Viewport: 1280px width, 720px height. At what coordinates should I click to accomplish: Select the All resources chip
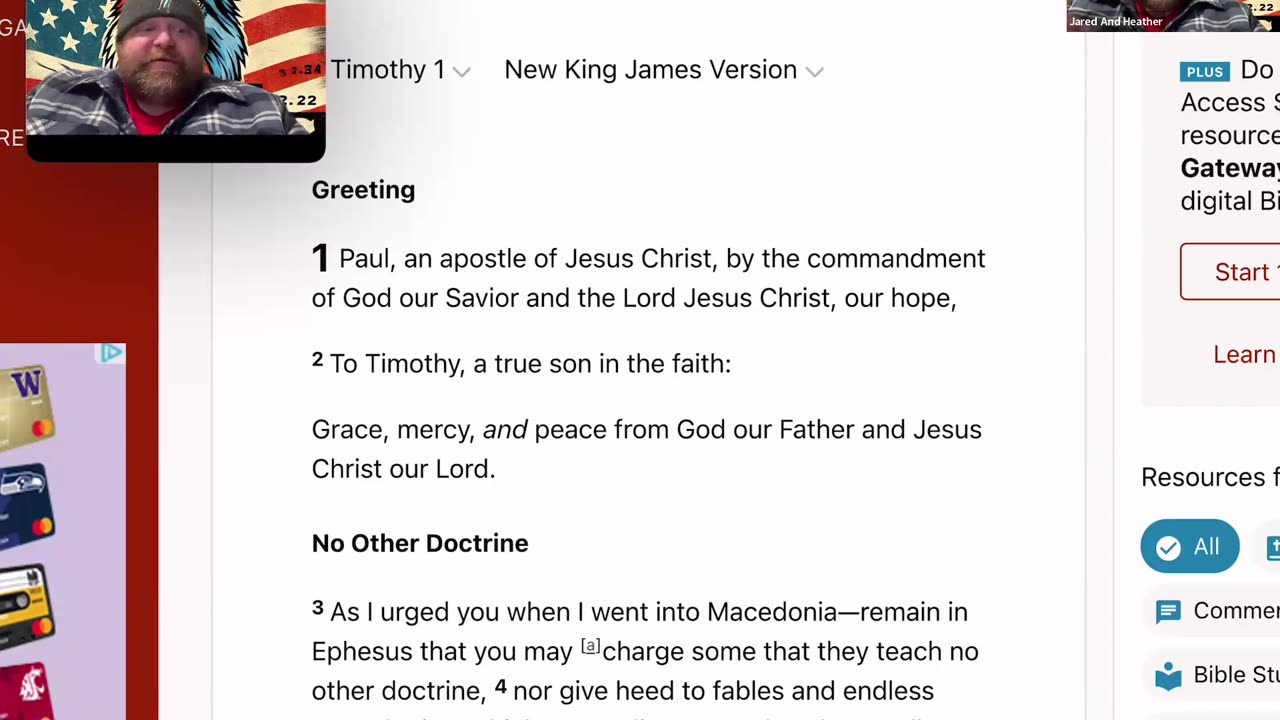(x=1189, y=547)
